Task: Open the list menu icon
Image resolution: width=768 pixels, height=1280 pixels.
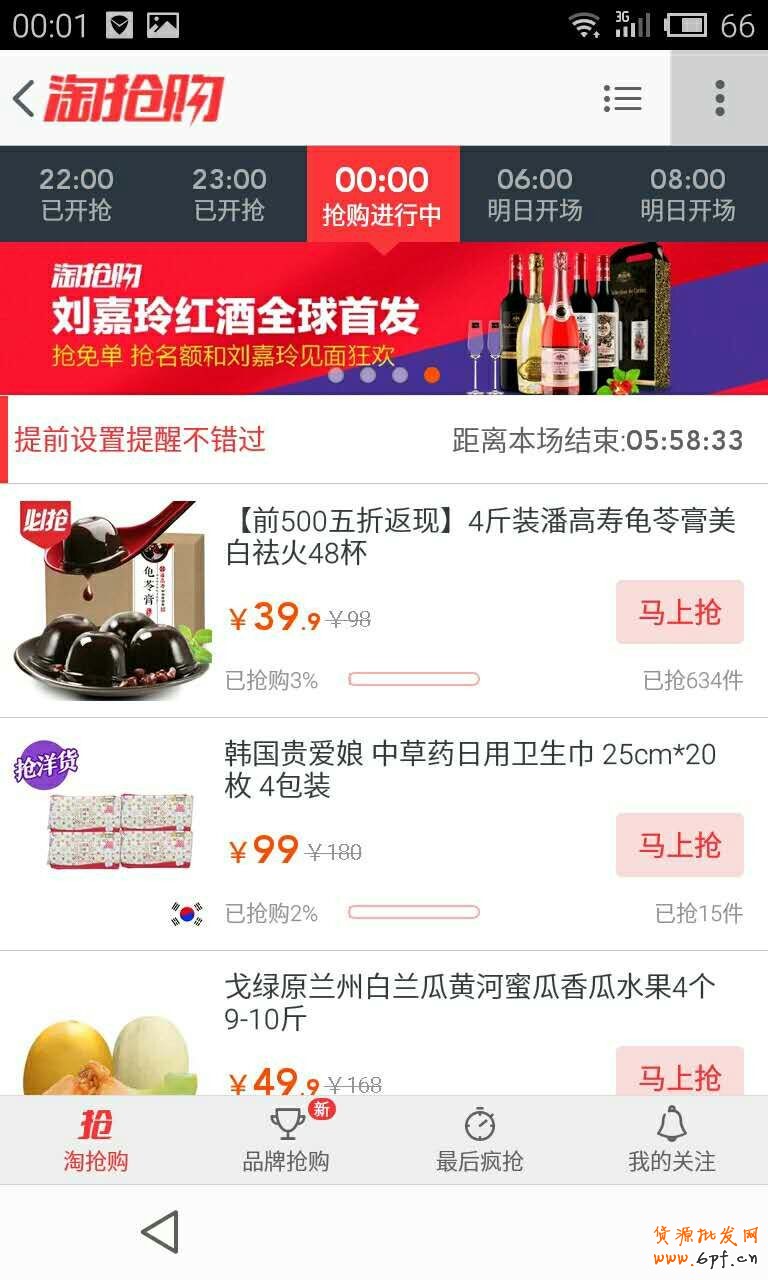Action: coord(622,98)
